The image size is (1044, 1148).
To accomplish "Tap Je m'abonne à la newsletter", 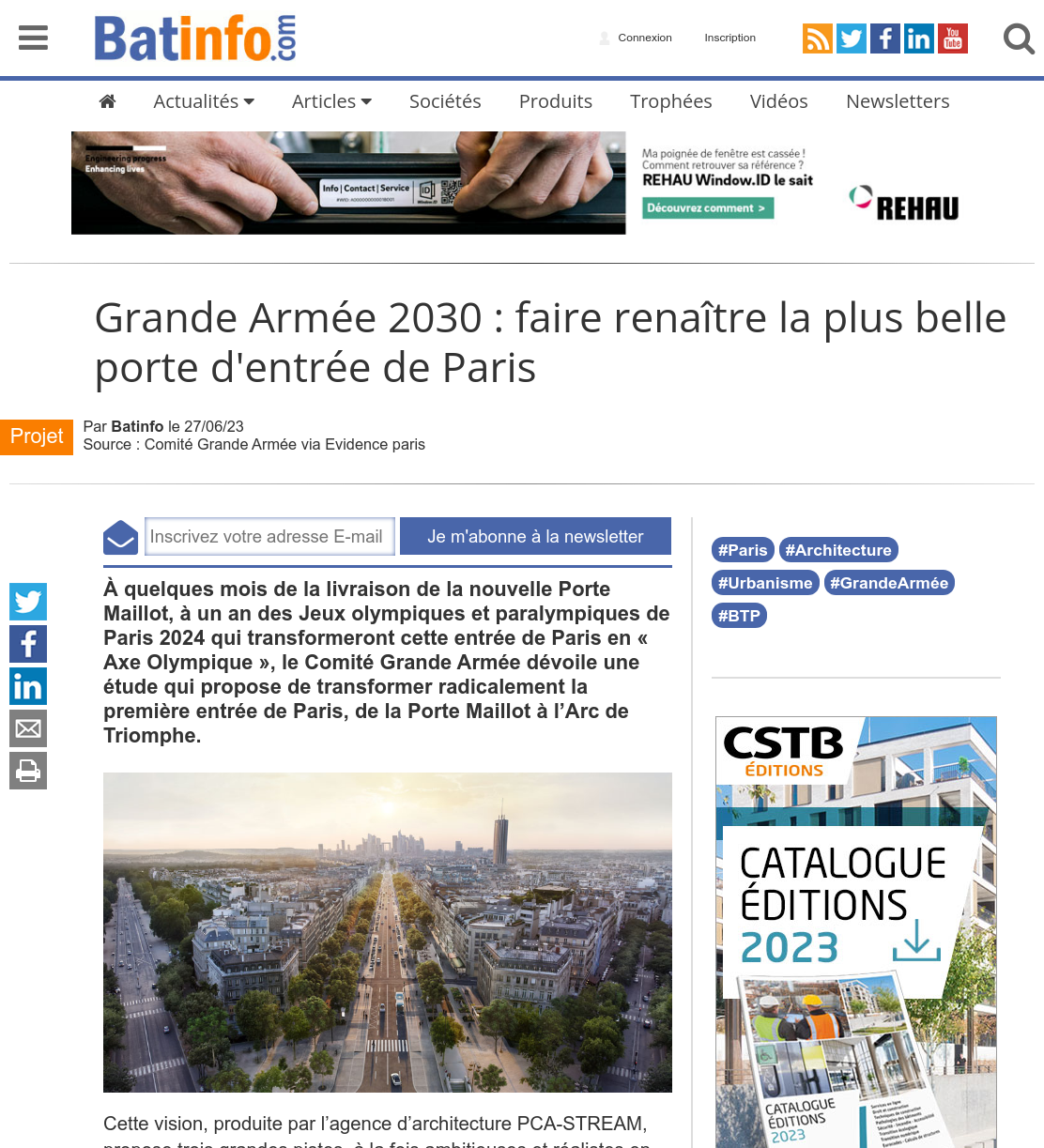I will click(x=535, y=536).
